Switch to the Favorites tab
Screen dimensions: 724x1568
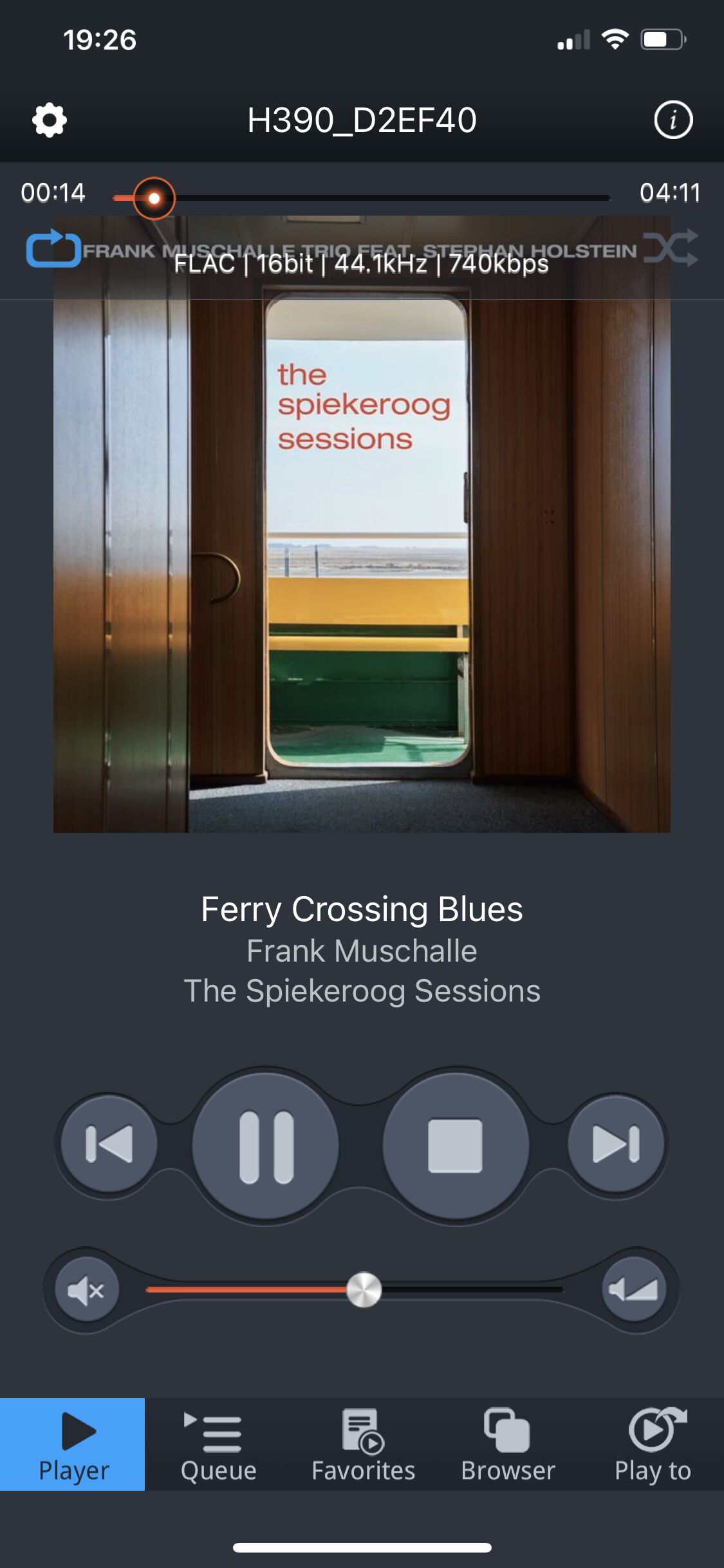[363, 1444]
